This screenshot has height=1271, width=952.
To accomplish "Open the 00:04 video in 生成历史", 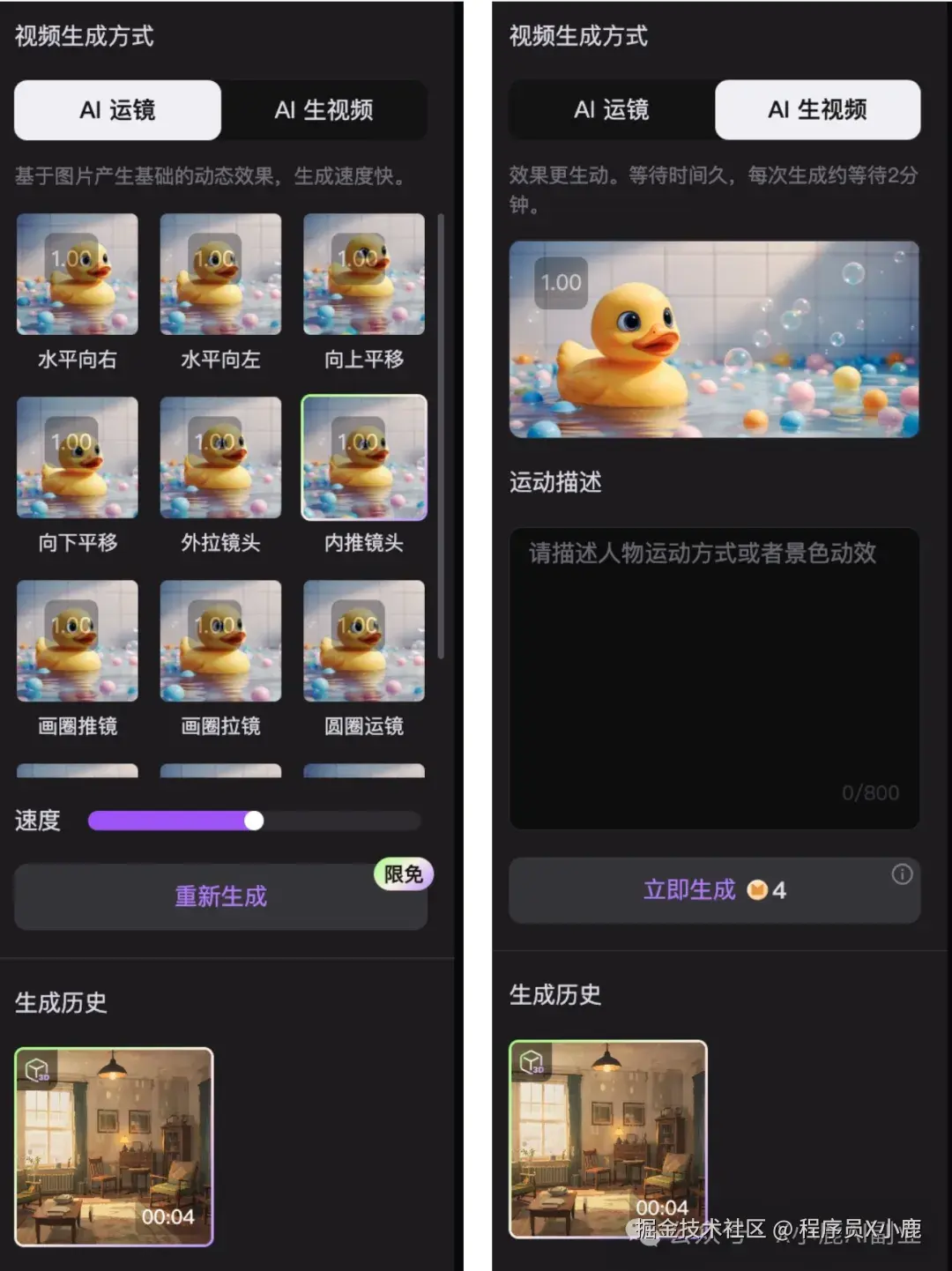I will pos(114,1144).
